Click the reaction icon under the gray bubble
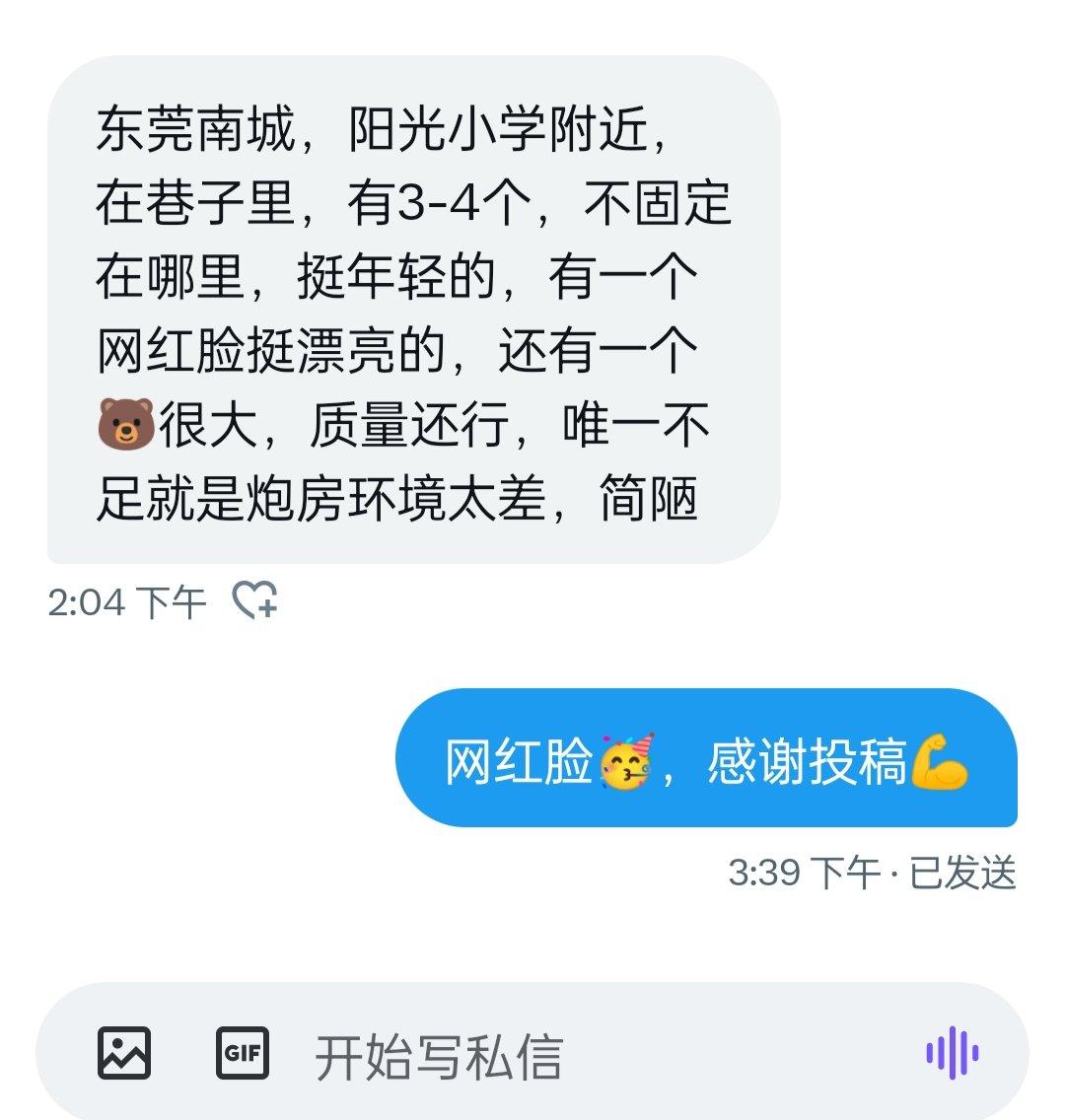The image size is (1065, 1120). (256, 599)
